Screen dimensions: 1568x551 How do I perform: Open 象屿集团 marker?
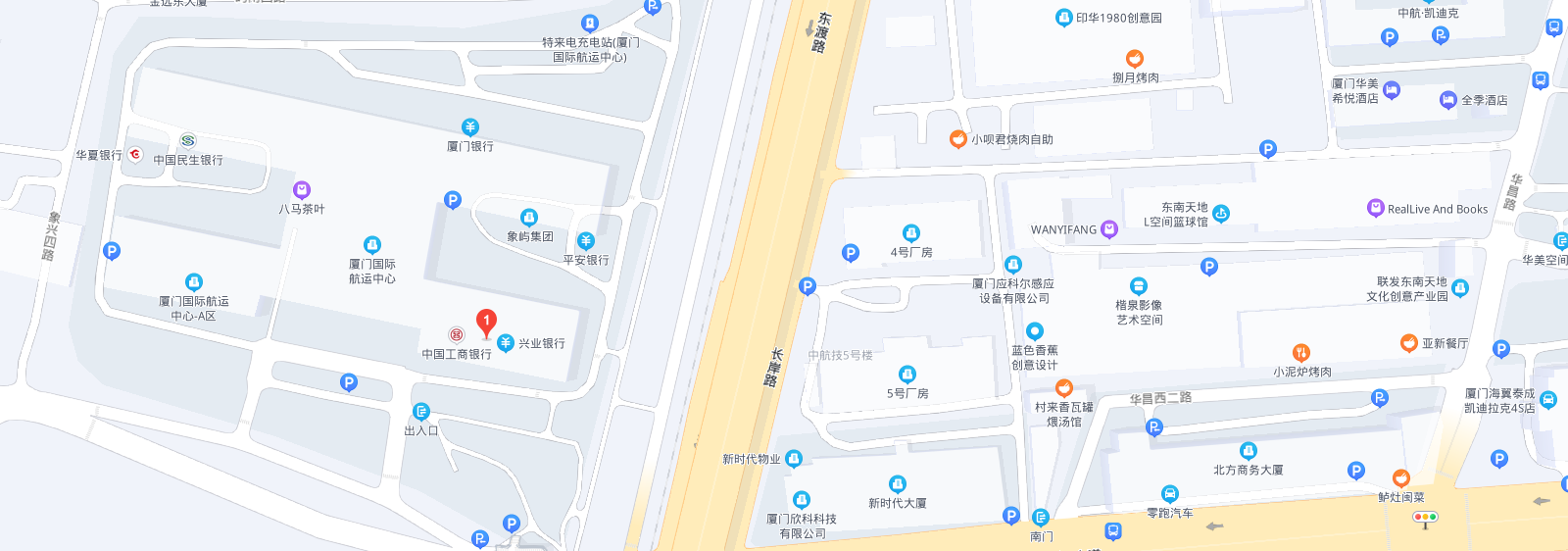pyautogui.click(x=529, y=218)
